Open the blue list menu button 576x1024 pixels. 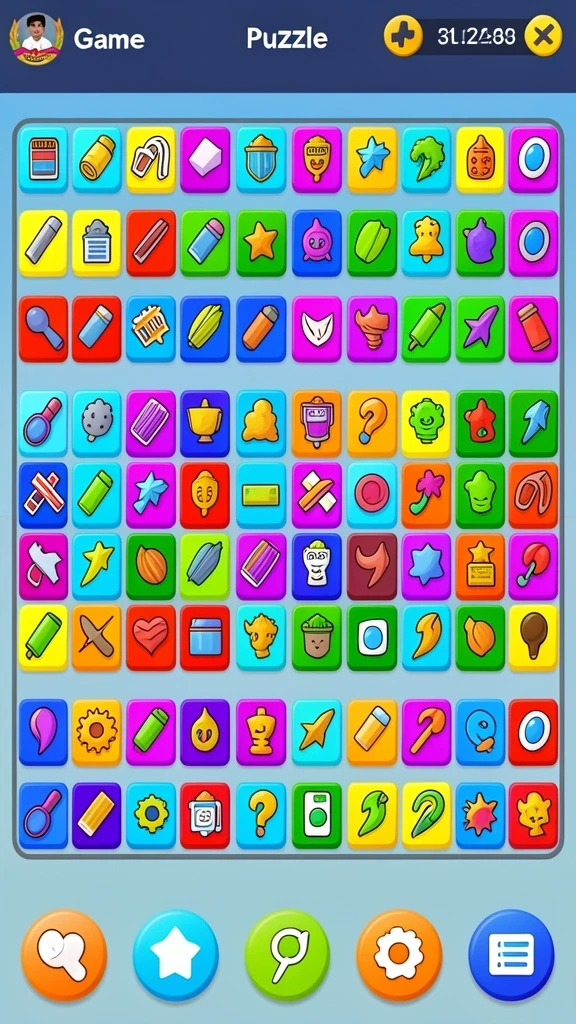click(511, 955)
